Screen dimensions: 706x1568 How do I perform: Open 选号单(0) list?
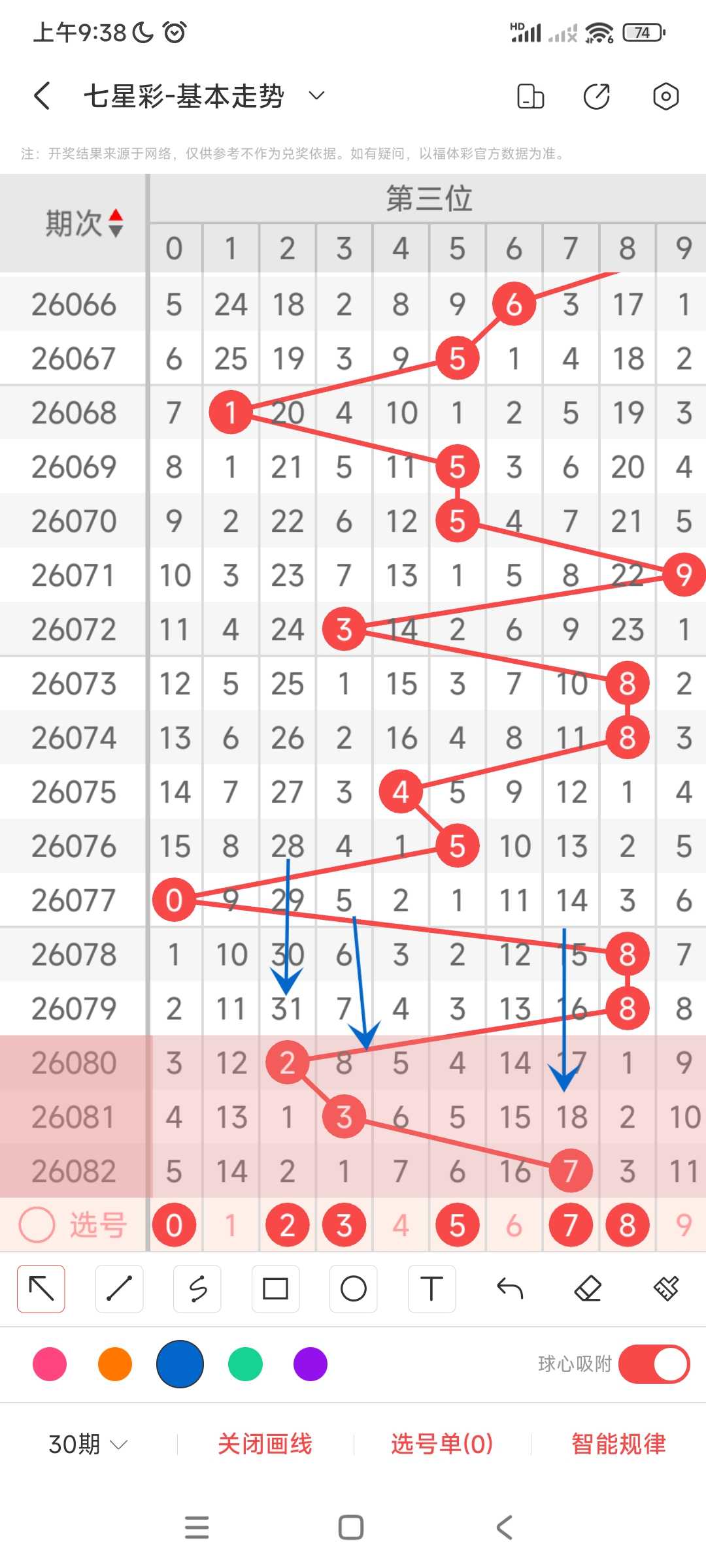click(x=442, y=1444)
